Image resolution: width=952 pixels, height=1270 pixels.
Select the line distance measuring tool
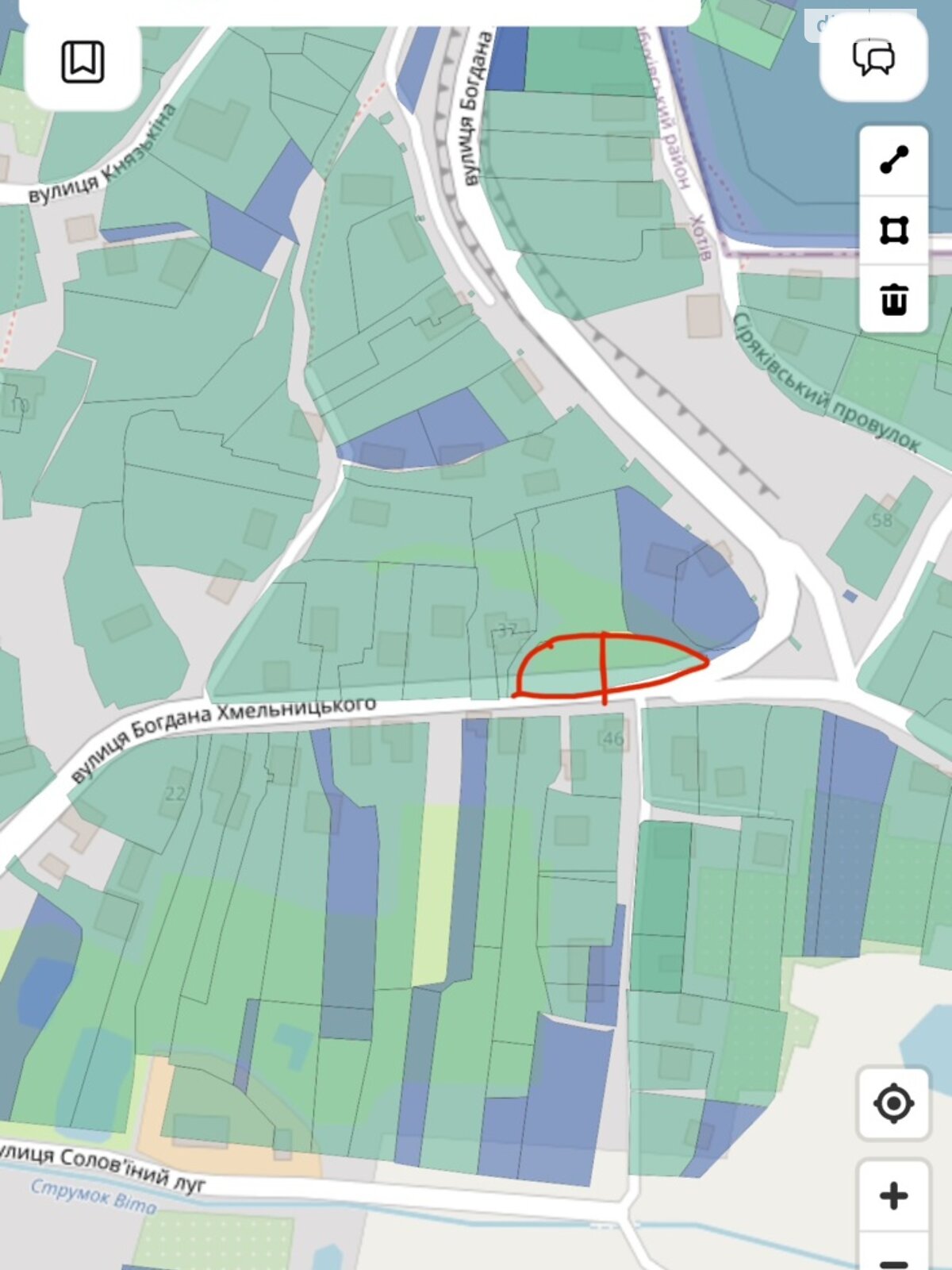click(894, 160)
